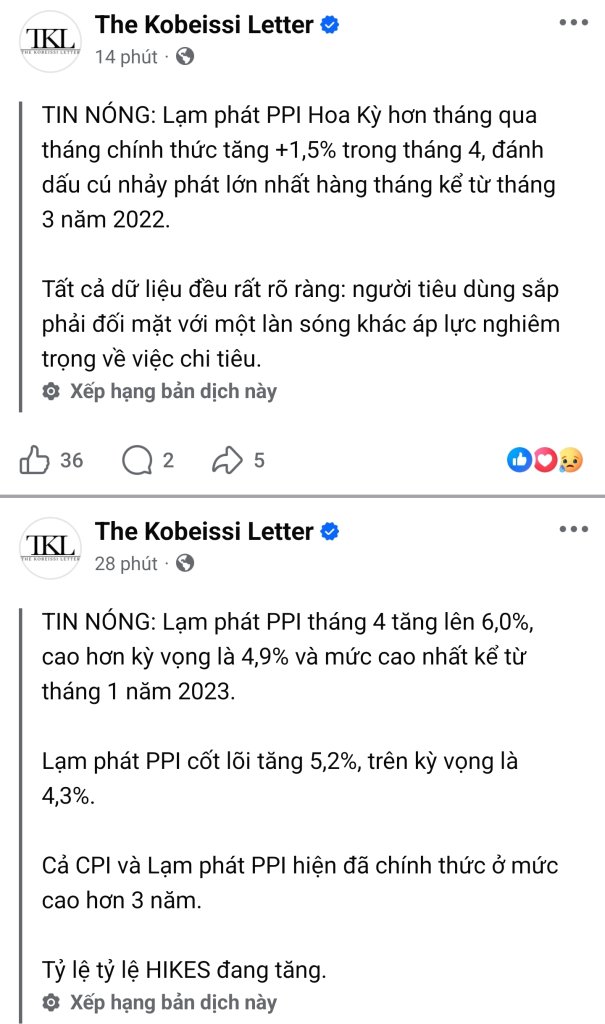605x1024 pixels.
Task: Open the overflow menu on the 28 phút post
Action: (x=574, y=529)
